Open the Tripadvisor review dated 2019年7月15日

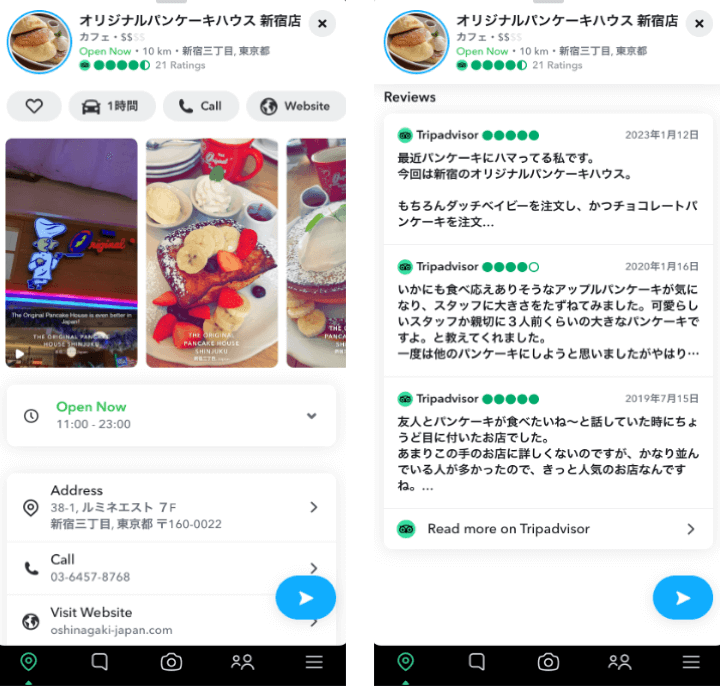[x=548, y=441]
